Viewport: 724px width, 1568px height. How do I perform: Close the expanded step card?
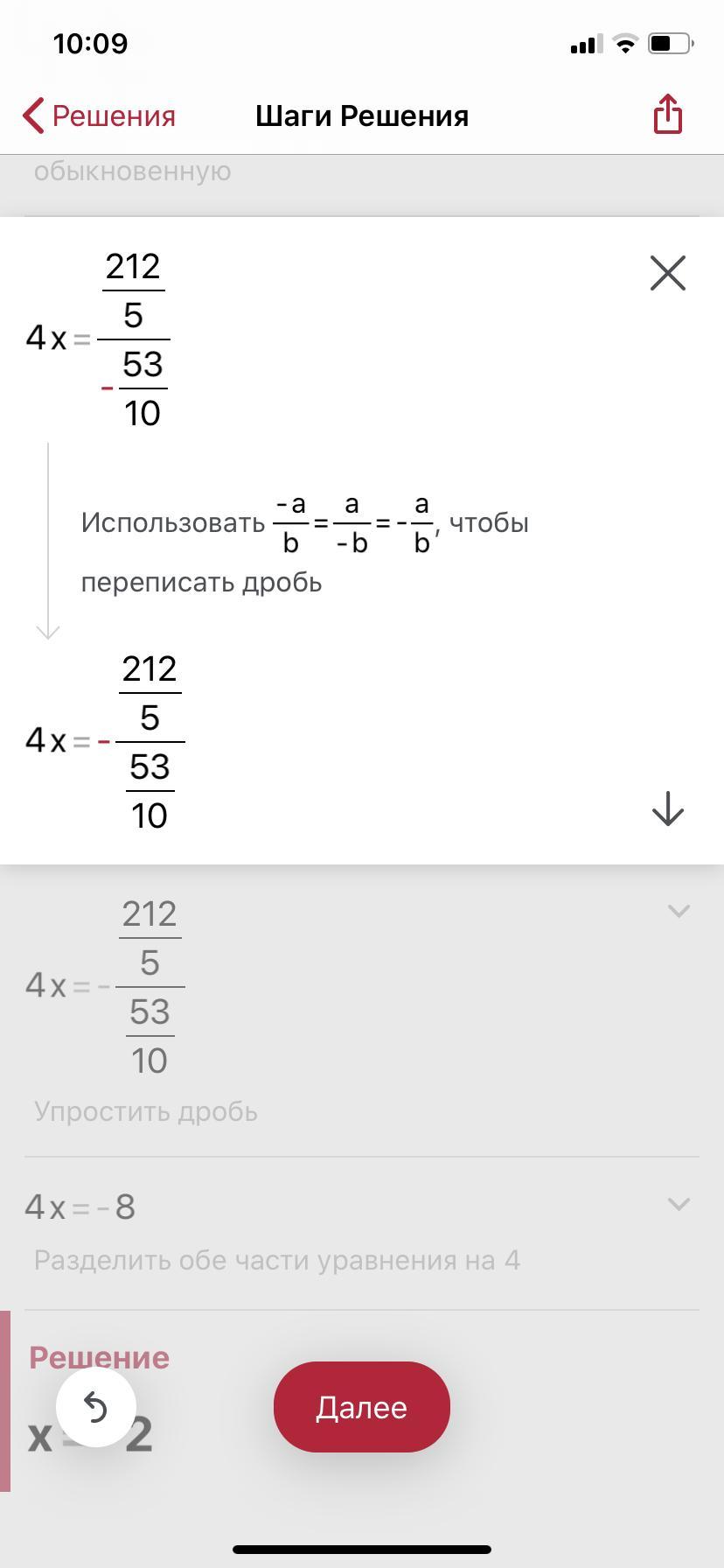[667, 273]
